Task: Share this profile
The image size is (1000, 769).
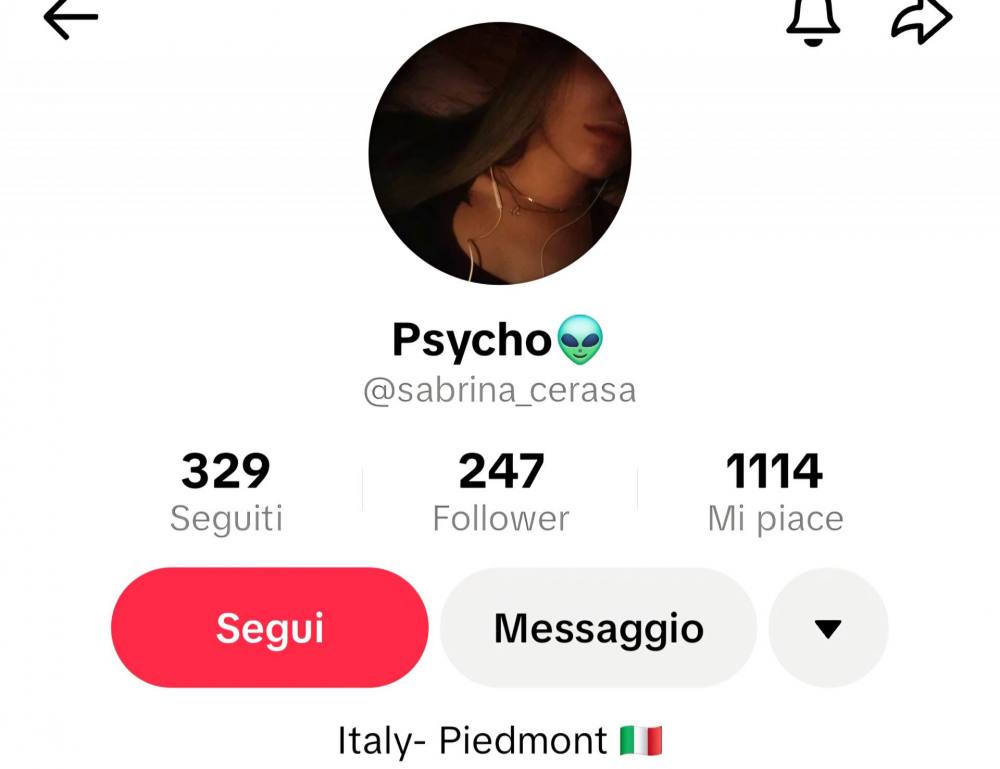Action: click(921, 20)
